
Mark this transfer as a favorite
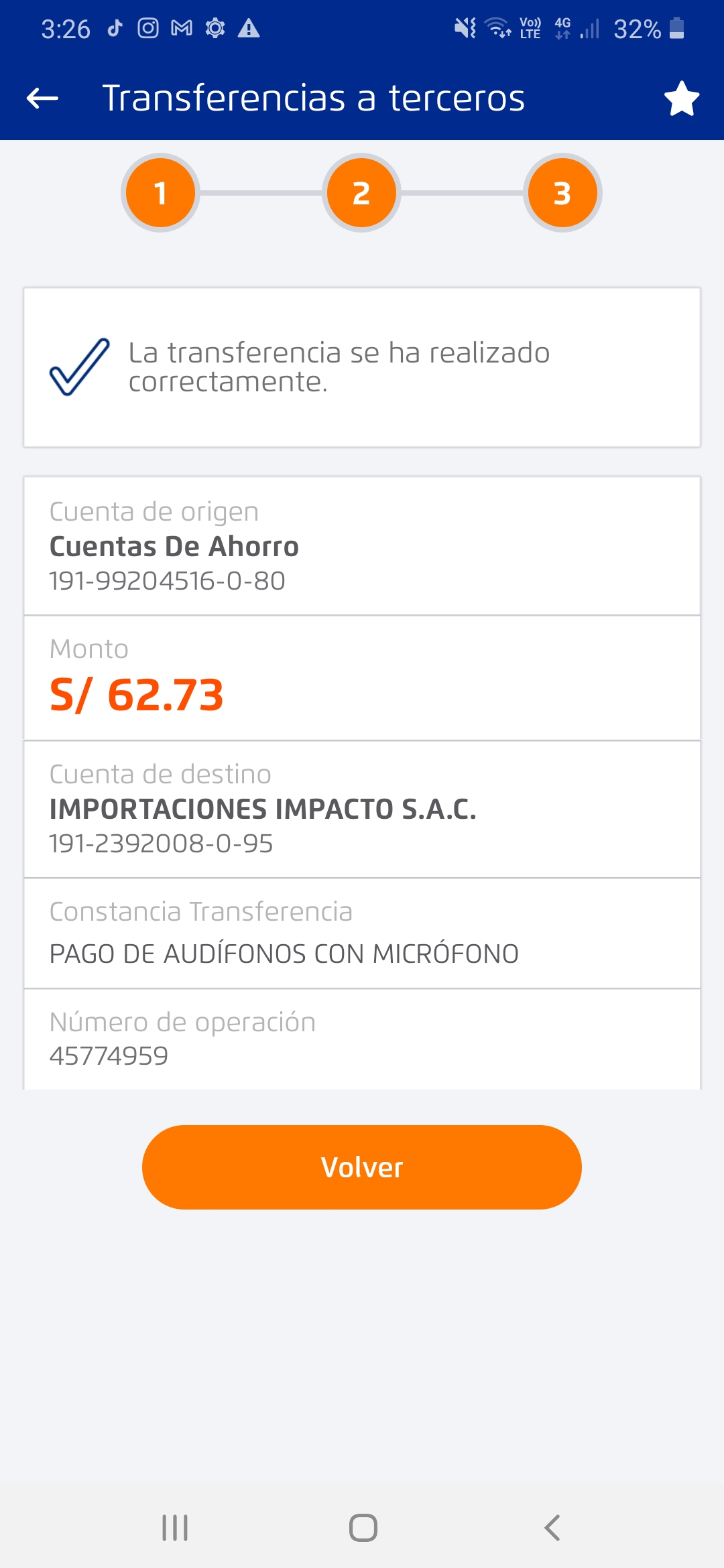(x=682, y=99)
